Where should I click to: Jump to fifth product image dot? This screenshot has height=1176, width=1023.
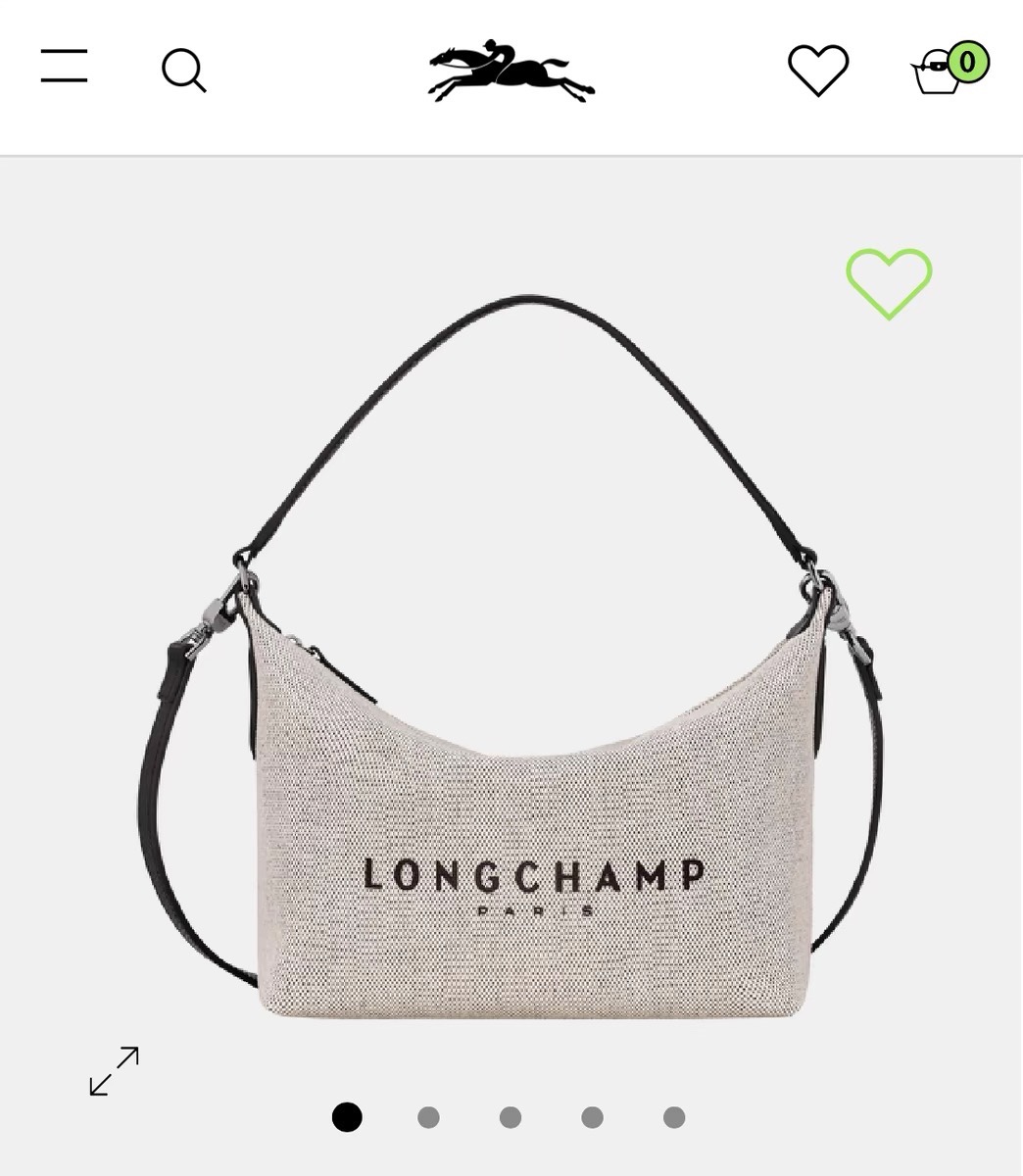coord(674,1117)
